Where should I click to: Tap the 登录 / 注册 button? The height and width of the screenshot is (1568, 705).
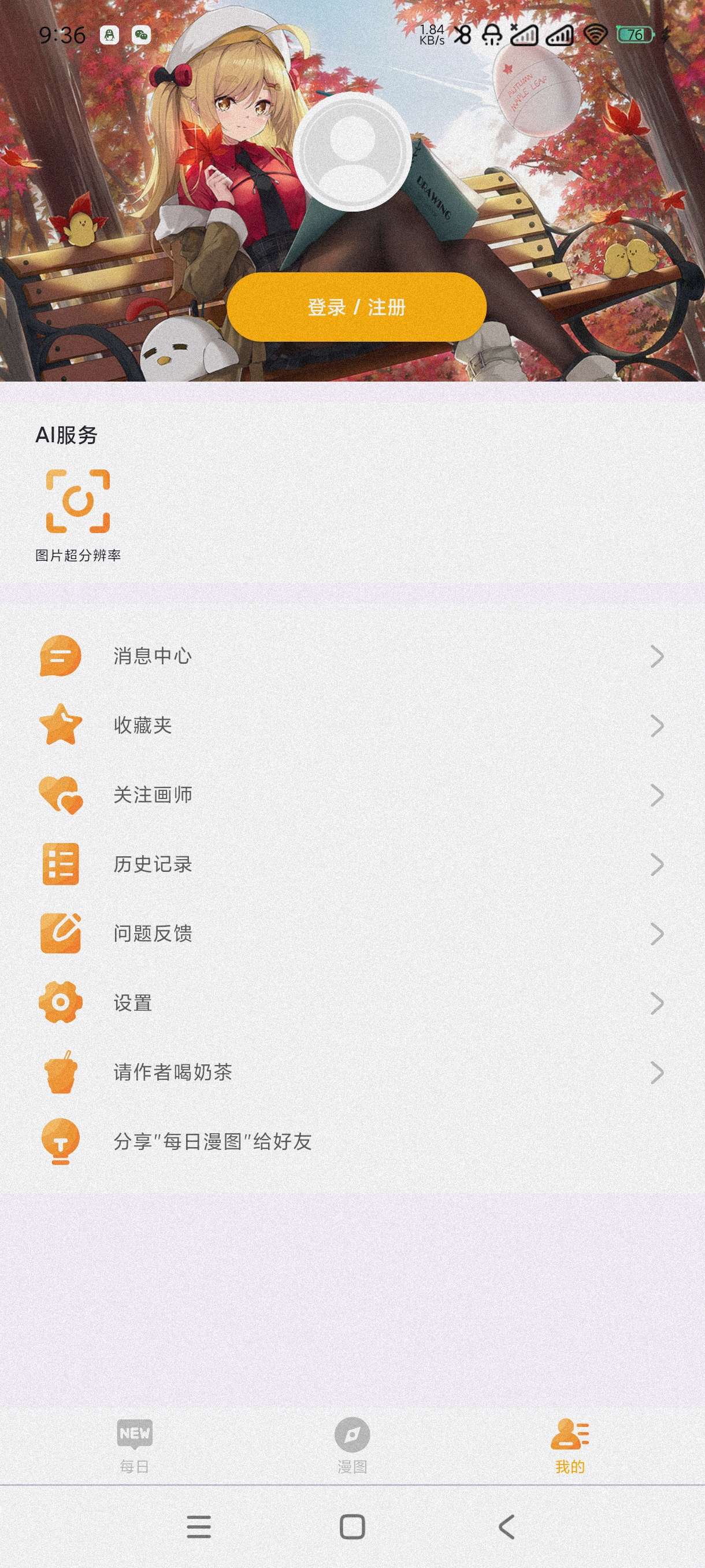pyautogui.click(x=356, y=307)
